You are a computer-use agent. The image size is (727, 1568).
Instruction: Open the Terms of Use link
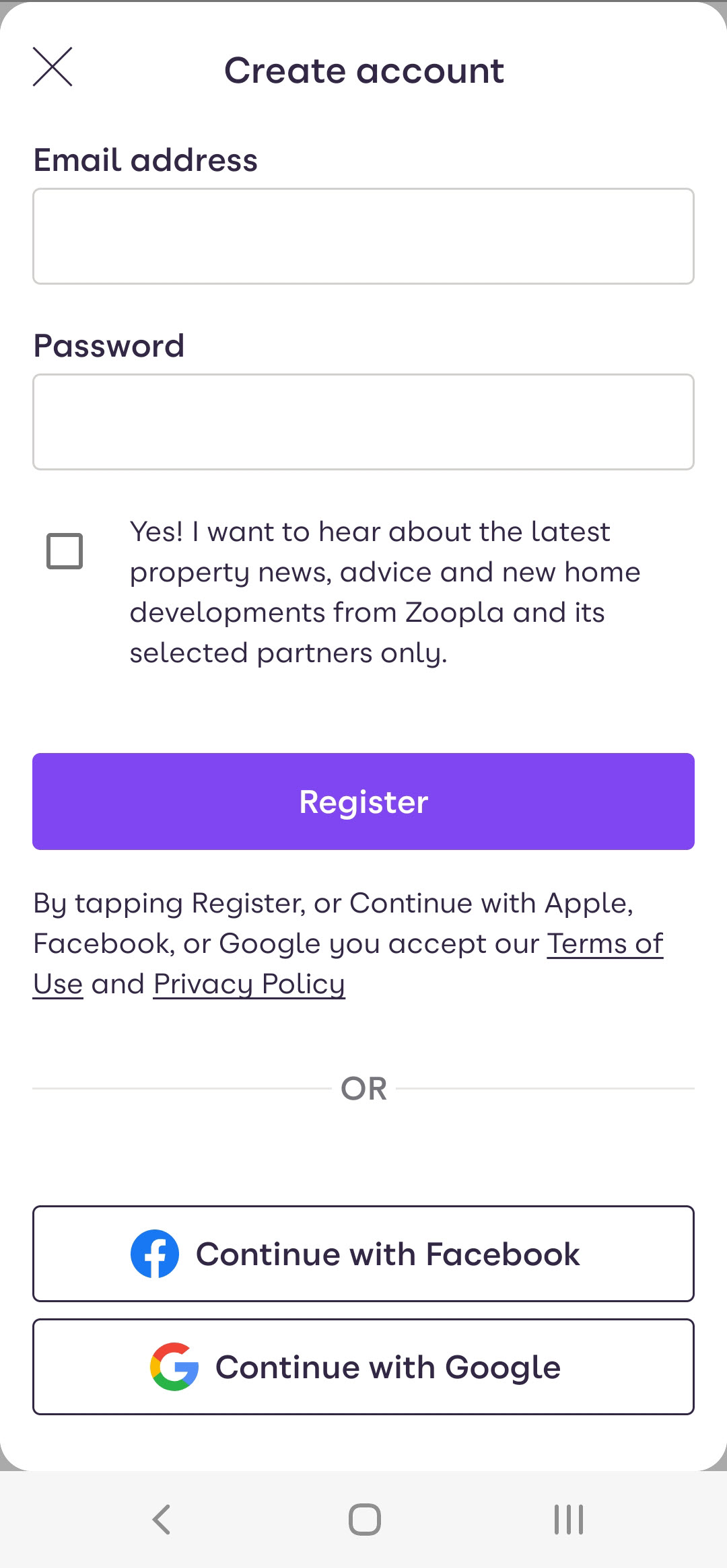pos(604,943)
